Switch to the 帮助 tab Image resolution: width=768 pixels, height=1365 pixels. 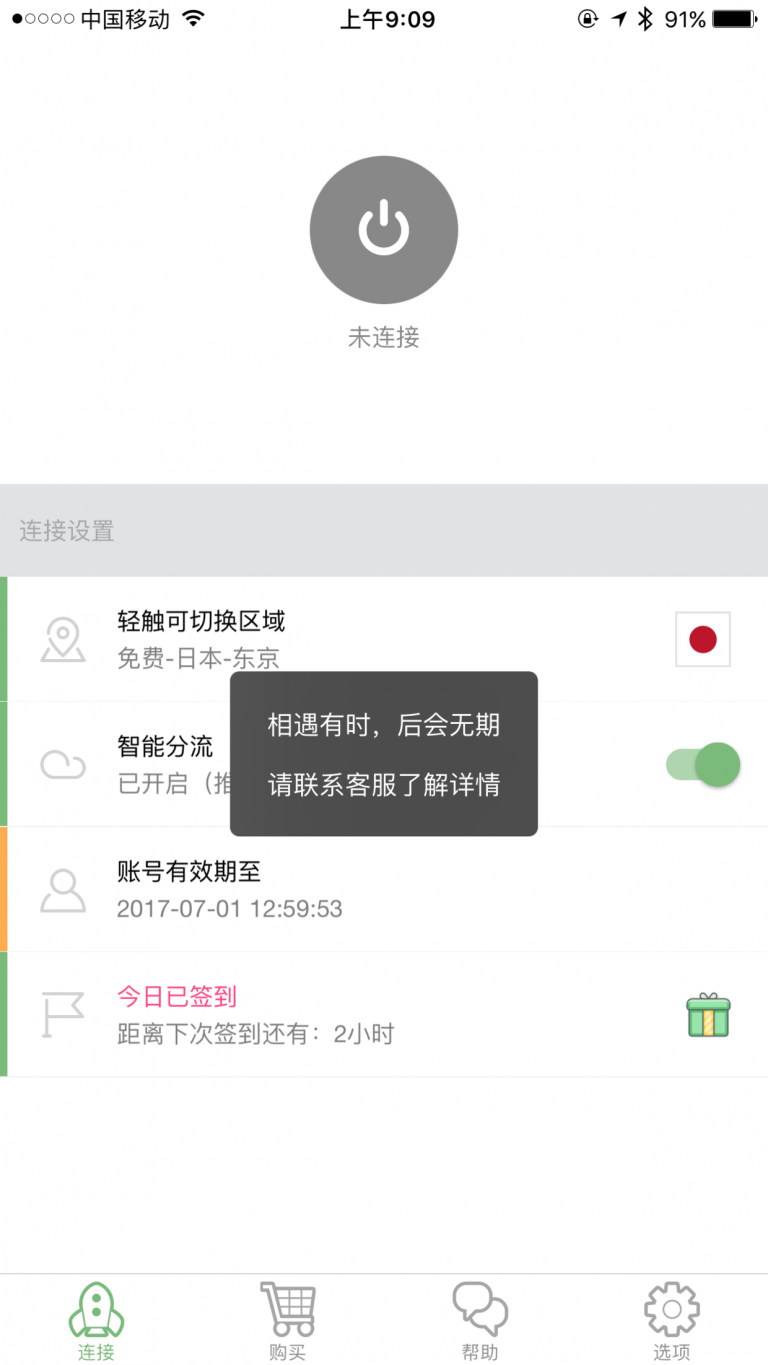point(480,1320)
